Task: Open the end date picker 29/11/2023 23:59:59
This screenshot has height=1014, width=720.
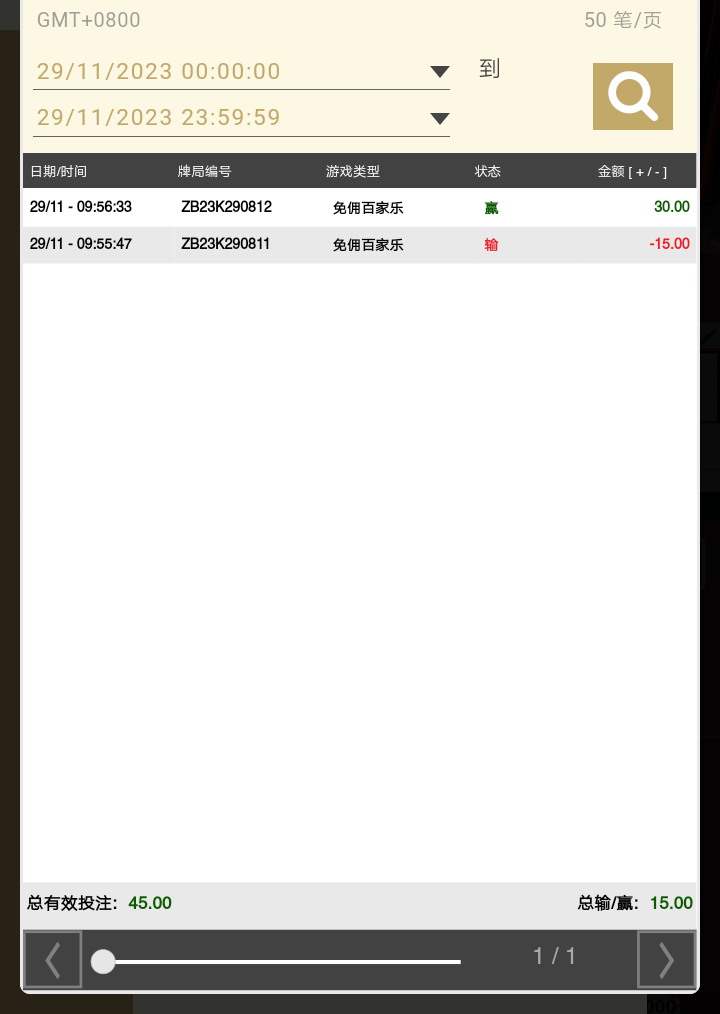Action: (241, 118)
